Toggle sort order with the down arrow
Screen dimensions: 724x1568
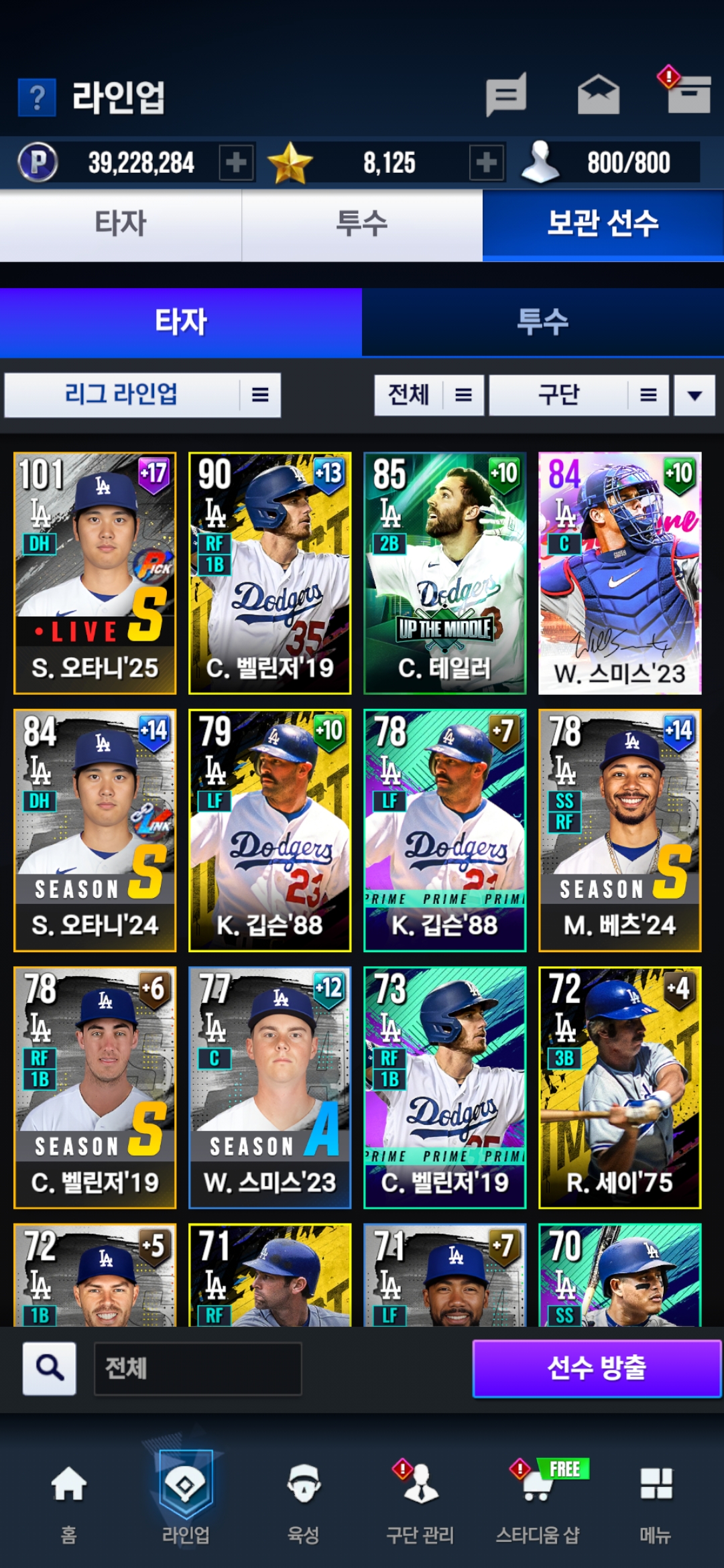695,395
